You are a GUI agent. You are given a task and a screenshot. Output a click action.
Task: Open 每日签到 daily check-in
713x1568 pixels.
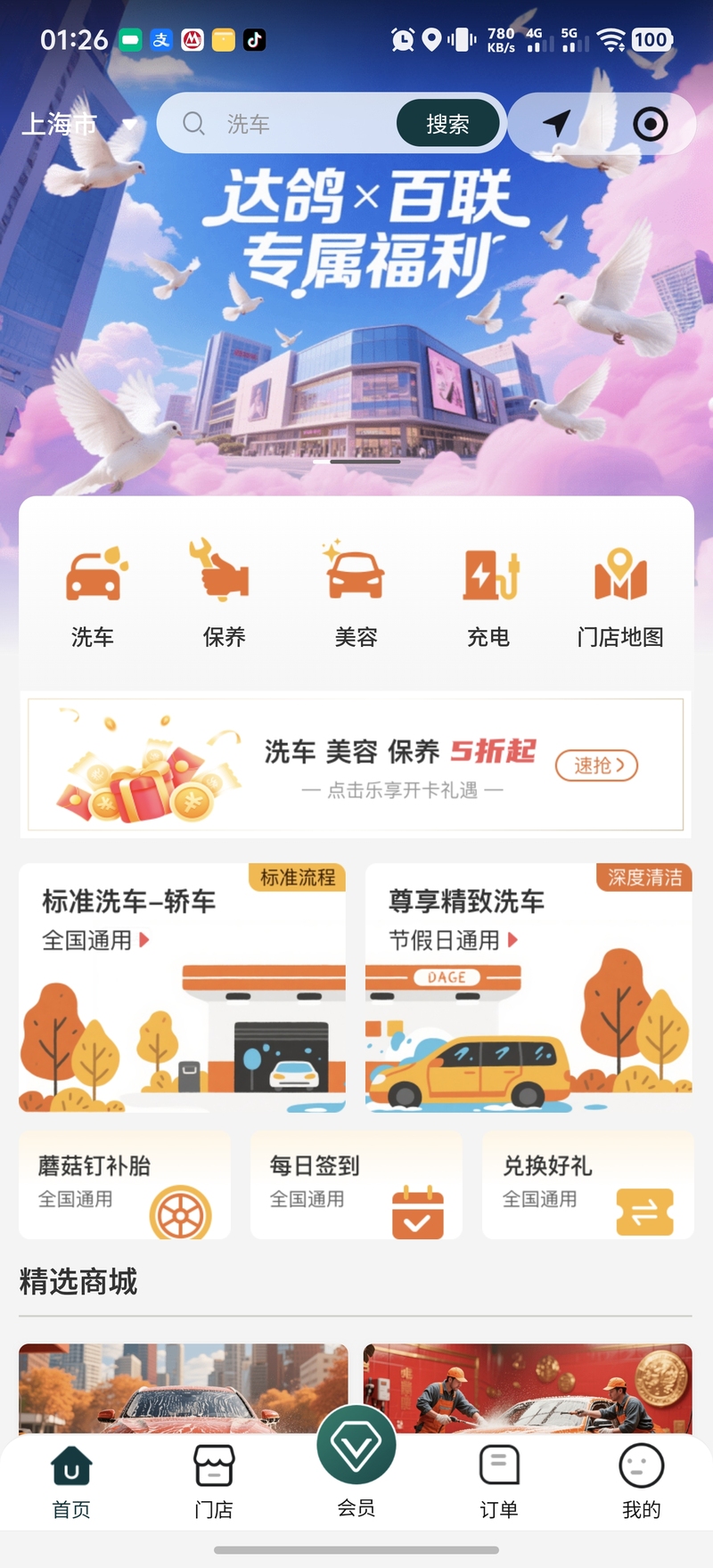click(x=356, y=1185)
